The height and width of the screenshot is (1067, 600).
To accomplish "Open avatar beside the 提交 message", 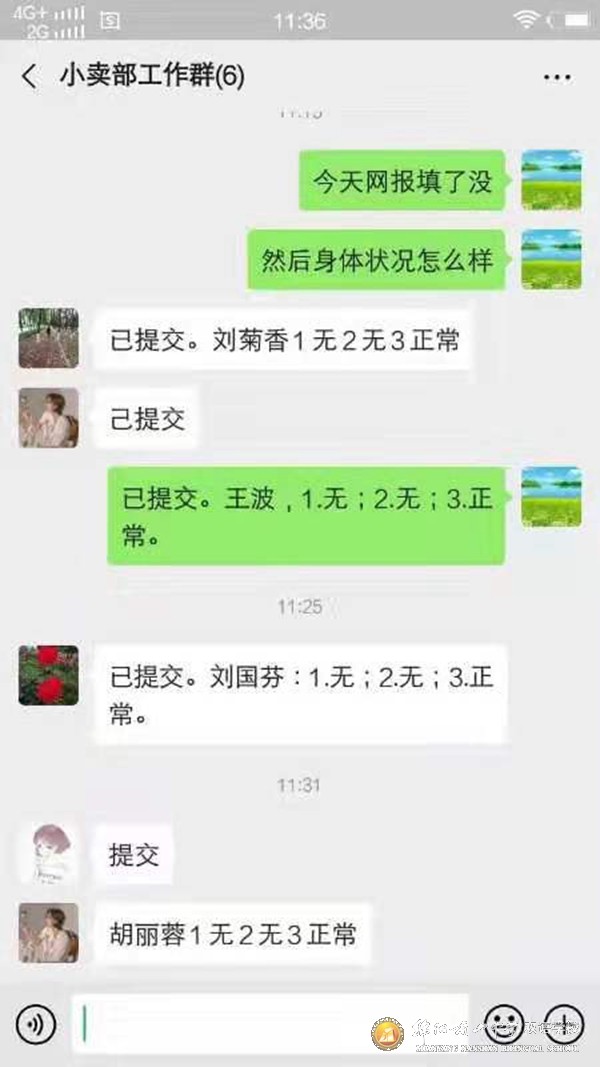I will pyautogui.click(x=48, y=854).
